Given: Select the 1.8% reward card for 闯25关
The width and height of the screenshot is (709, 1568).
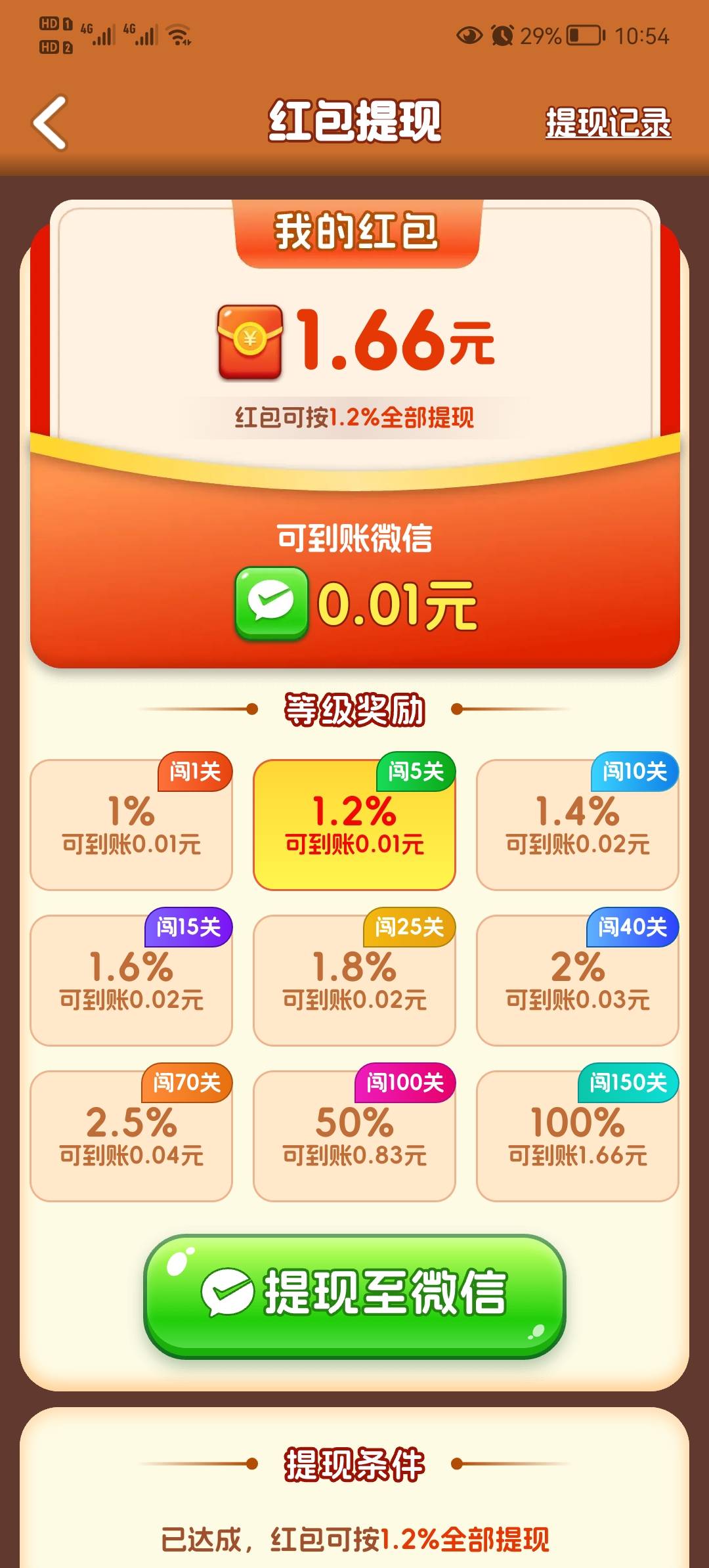Looking at the screenshot, I should coord(353,978).
